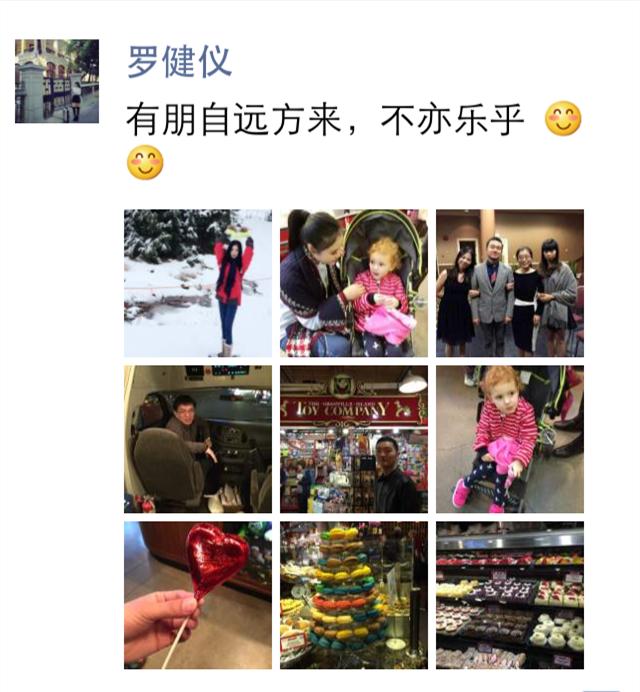Open 罗健仪's profile avatar
The height and width of the screenshot is (692, 640).
pyautogui.click(x=57, y=81)
